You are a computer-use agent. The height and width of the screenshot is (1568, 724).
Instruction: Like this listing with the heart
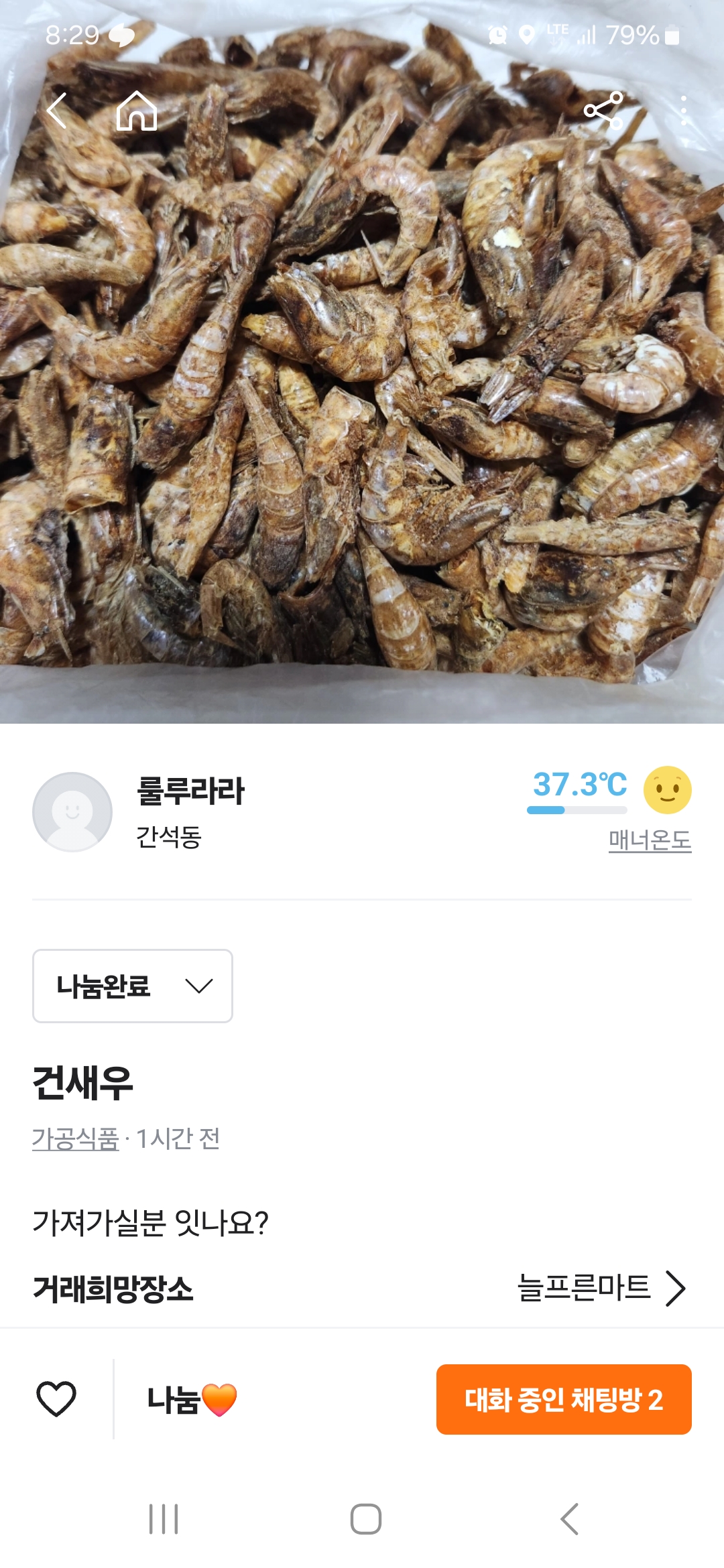[56, 1399]
